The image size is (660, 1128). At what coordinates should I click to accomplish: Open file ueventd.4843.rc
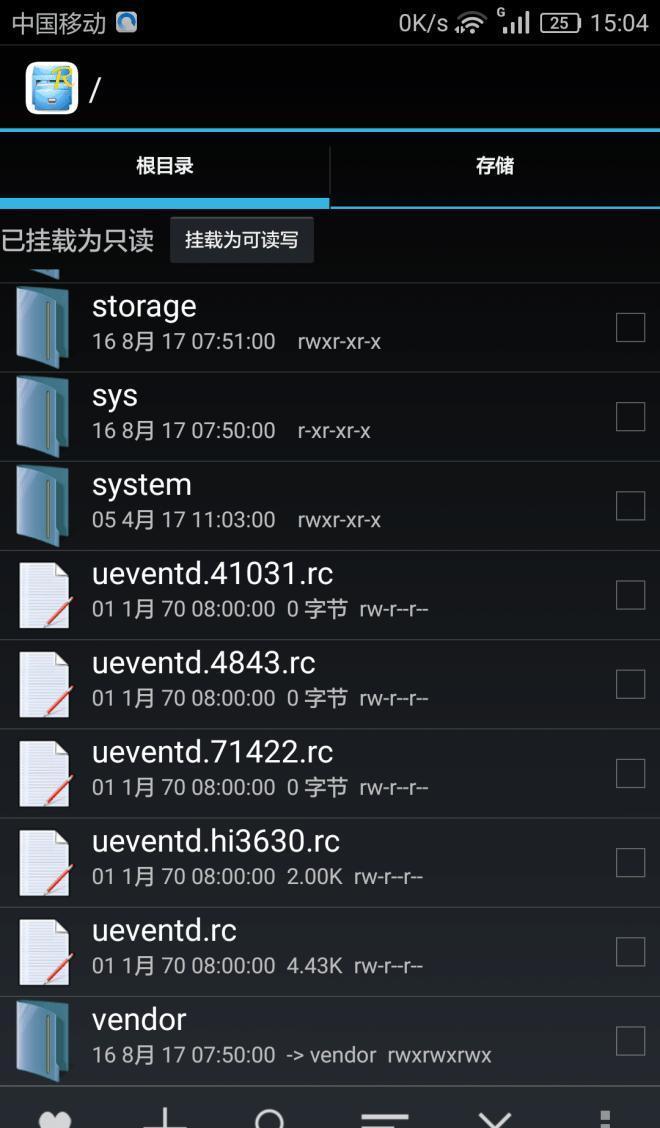pos(330,684)
